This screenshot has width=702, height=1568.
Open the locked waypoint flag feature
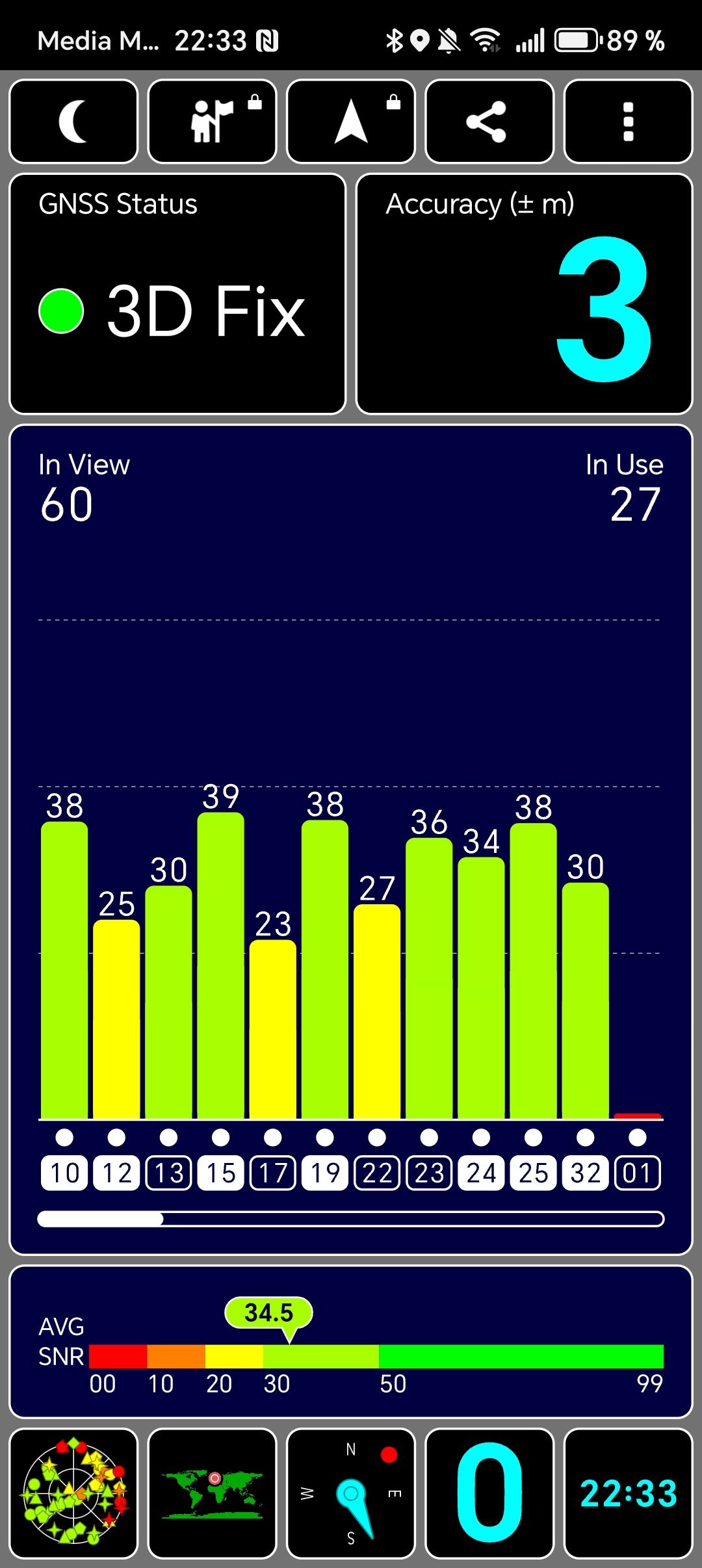coord(212,122)
